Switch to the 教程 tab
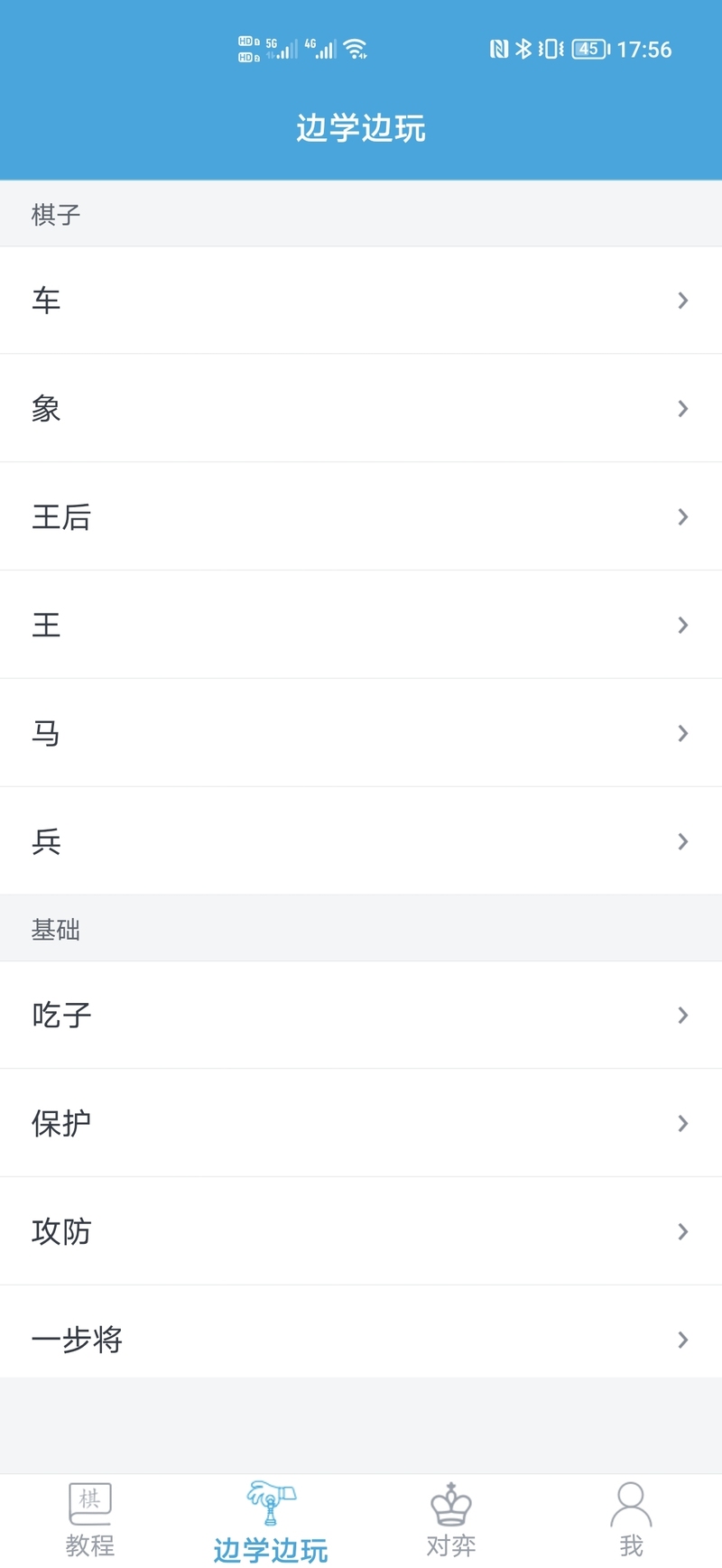This screenshot has height=1568, width=722. point(90,1521)
